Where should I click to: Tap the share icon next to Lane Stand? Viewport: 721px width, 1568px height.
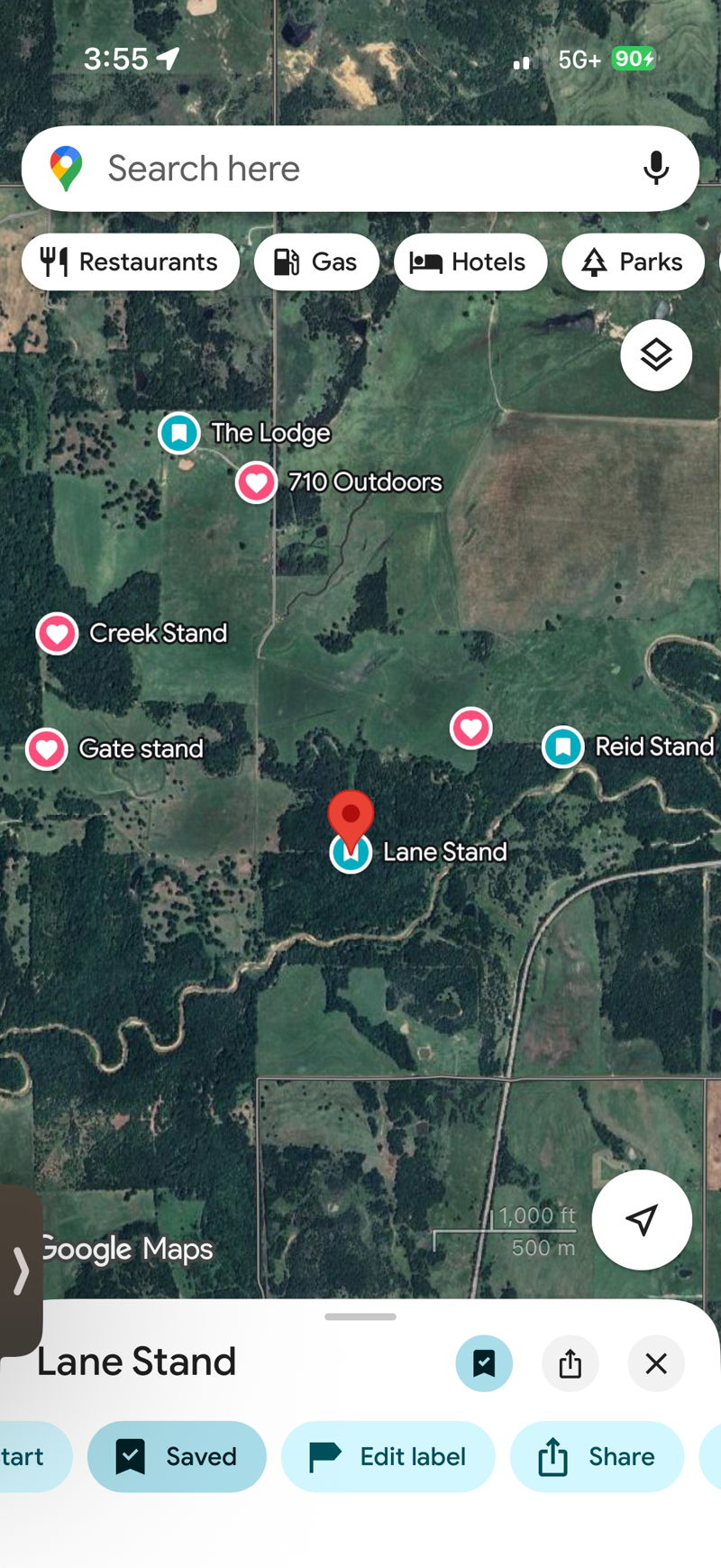(570, 1363)
